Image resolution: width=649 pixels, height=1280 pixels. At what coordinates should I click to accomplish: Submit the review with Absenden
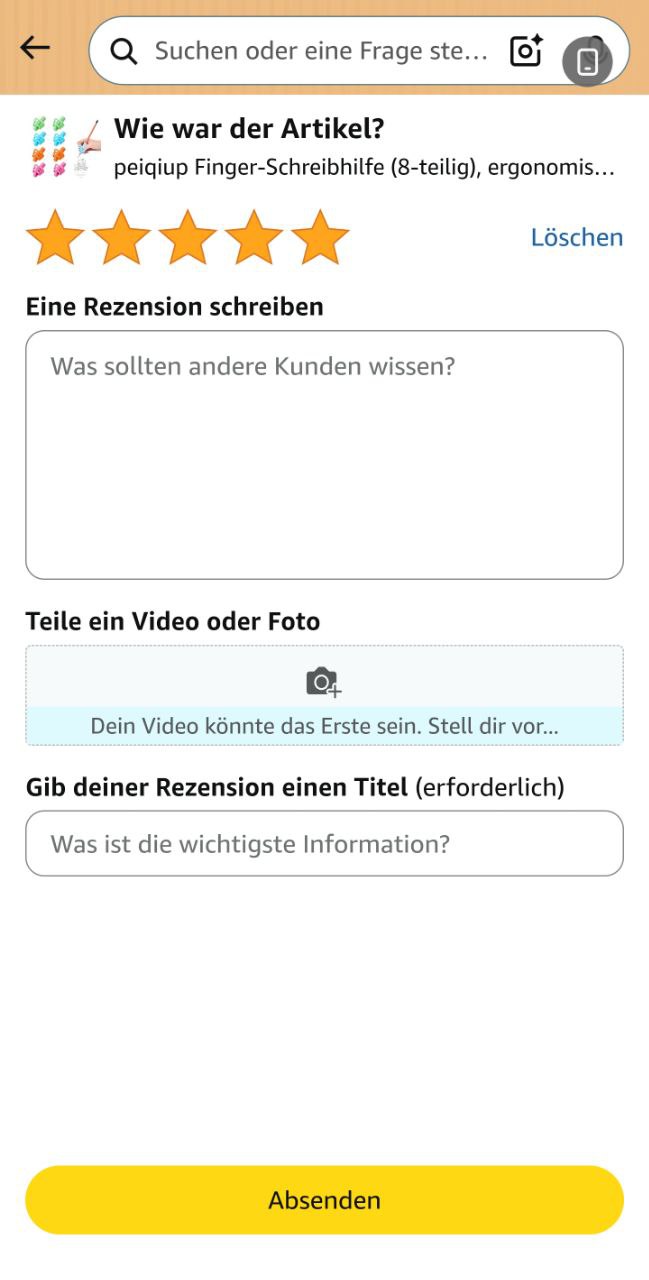pos(324,1200)
